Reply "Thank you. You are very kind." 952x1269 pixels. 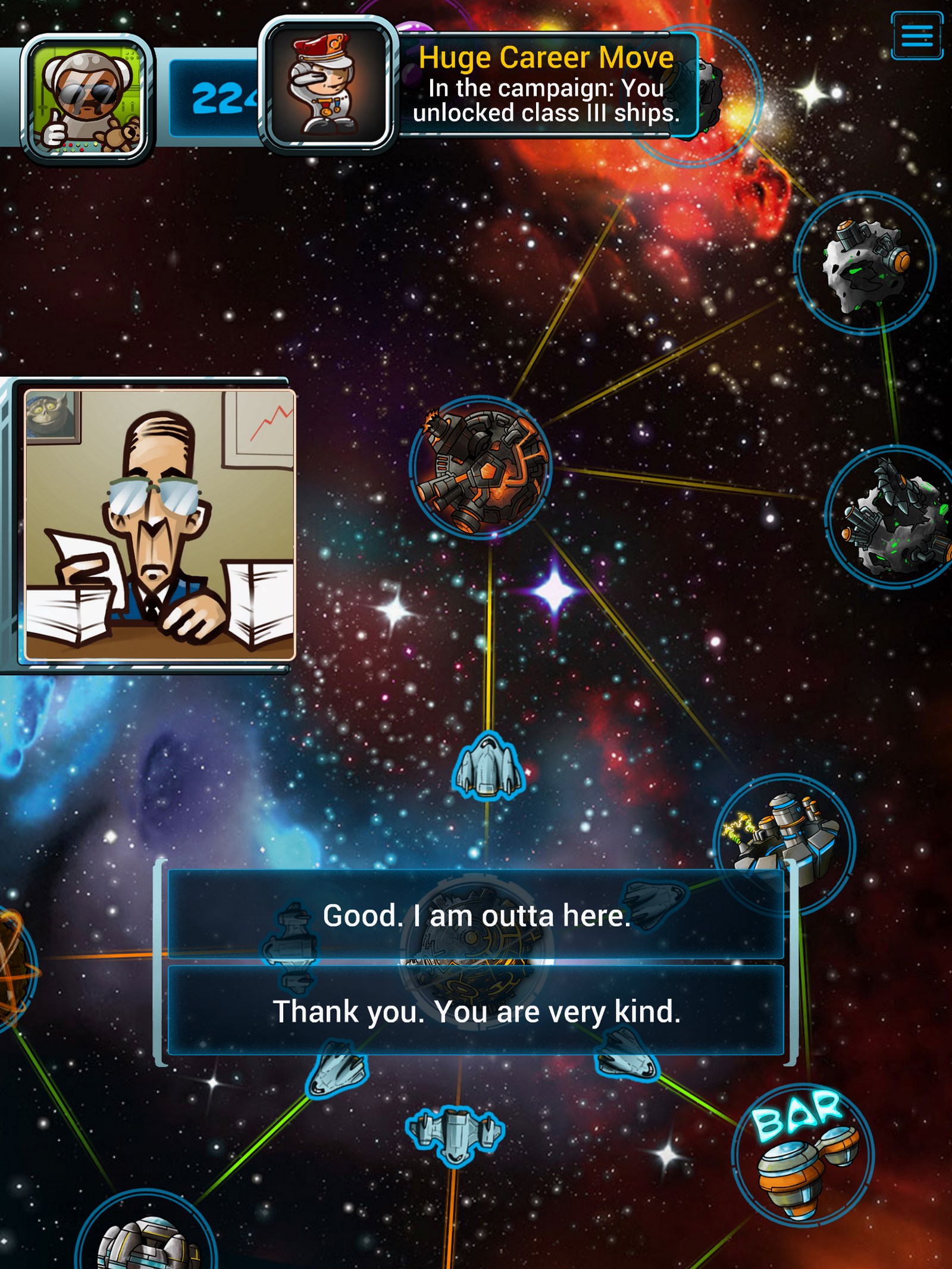pos(475,1011)
